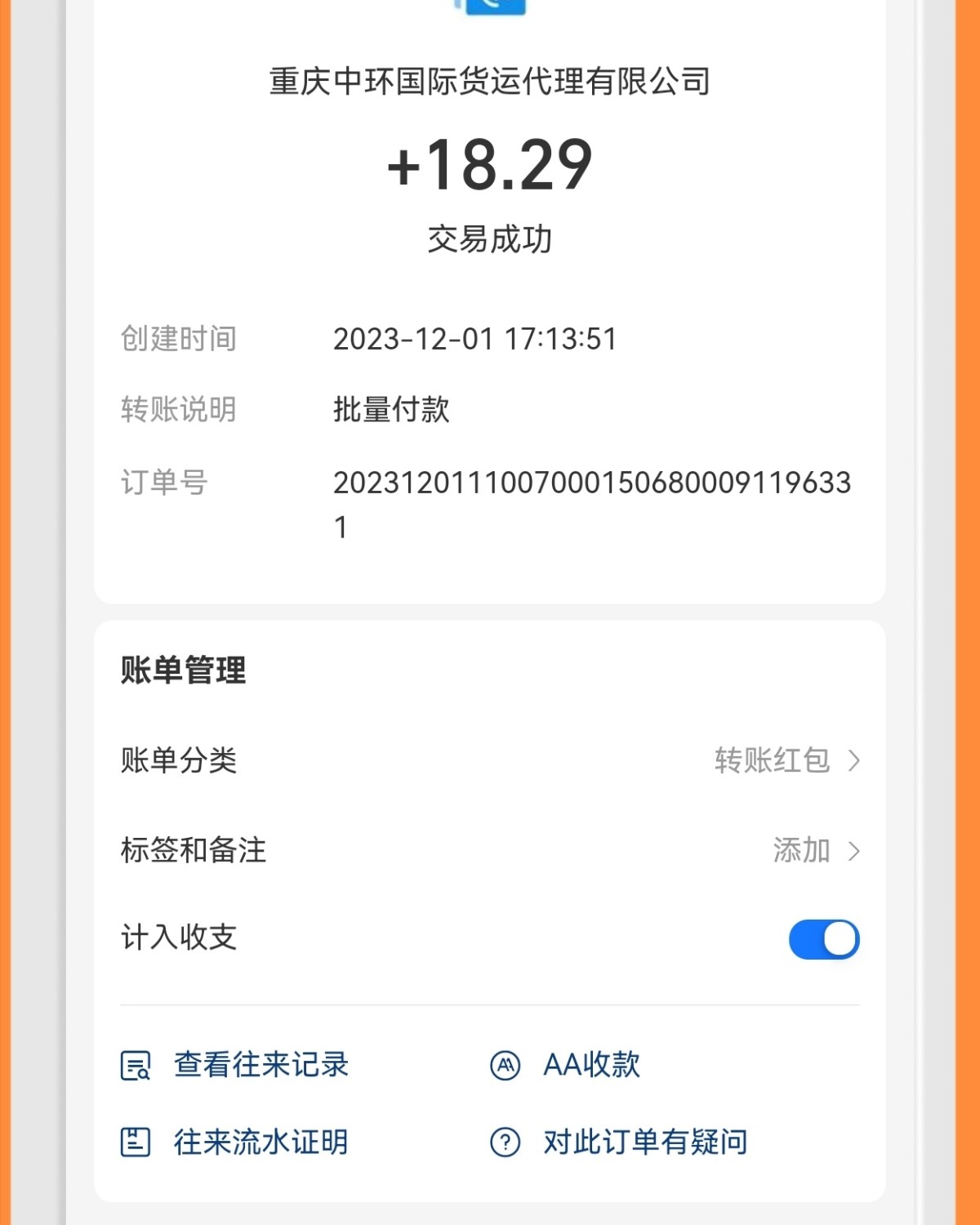
Task: Open 往来流水证明 statement proof icon
Action: [x=137, y=1143]
